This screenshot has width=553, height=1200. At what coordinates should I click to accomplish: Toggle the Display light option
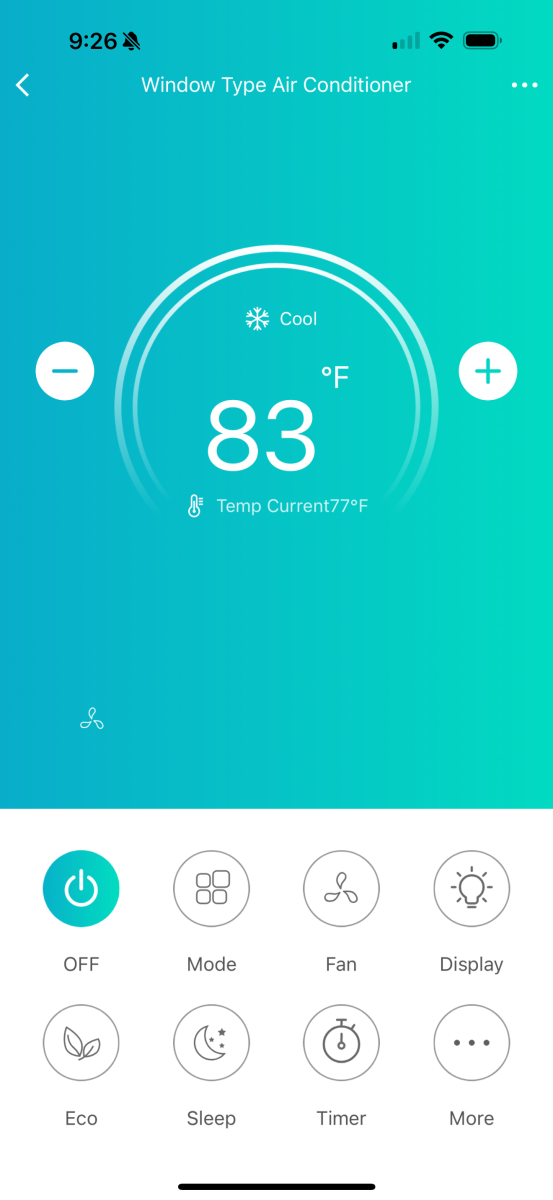point(472,888)
